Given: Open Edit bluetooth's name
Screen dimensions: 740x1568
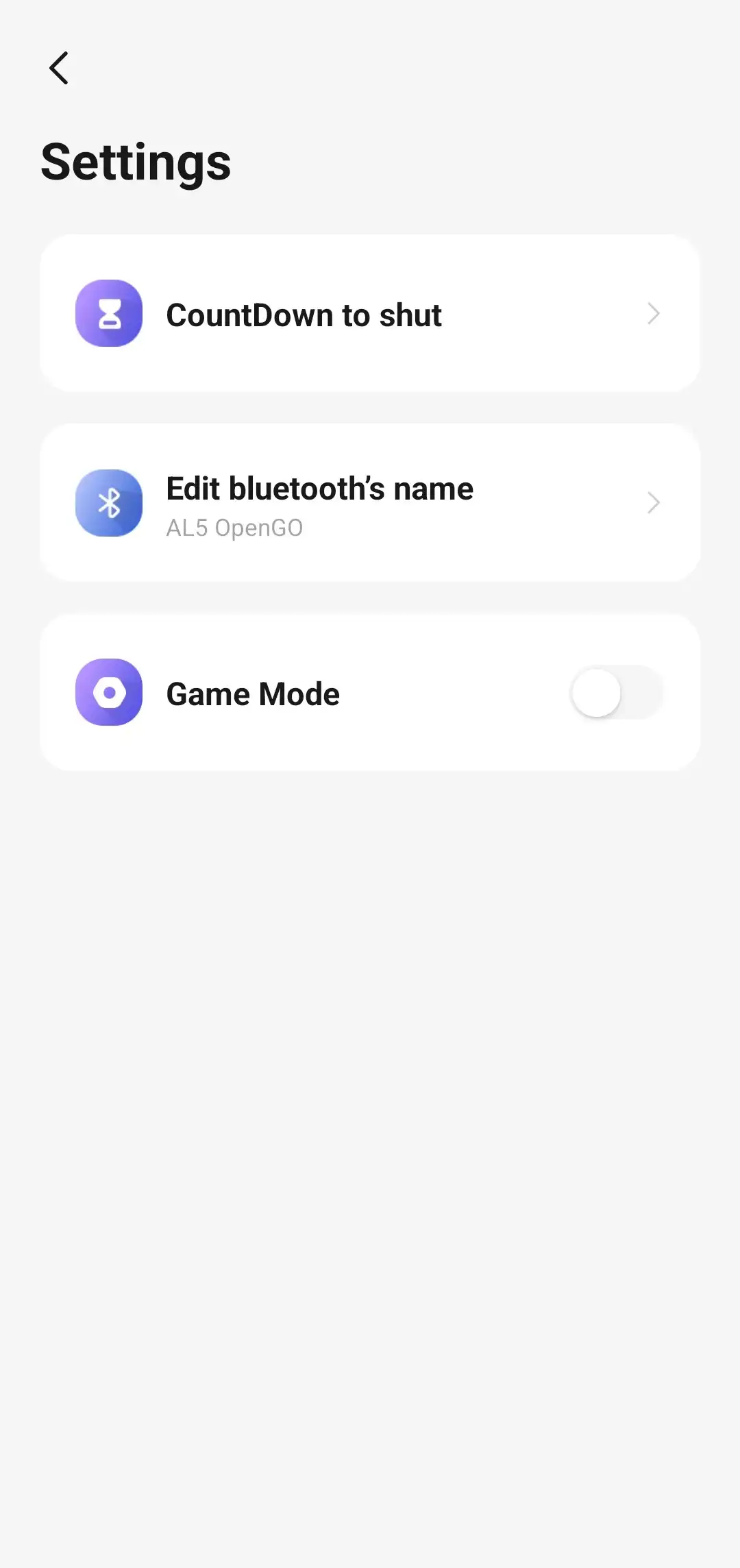Looking at the screenshot, I should click(x=370, y=503).
